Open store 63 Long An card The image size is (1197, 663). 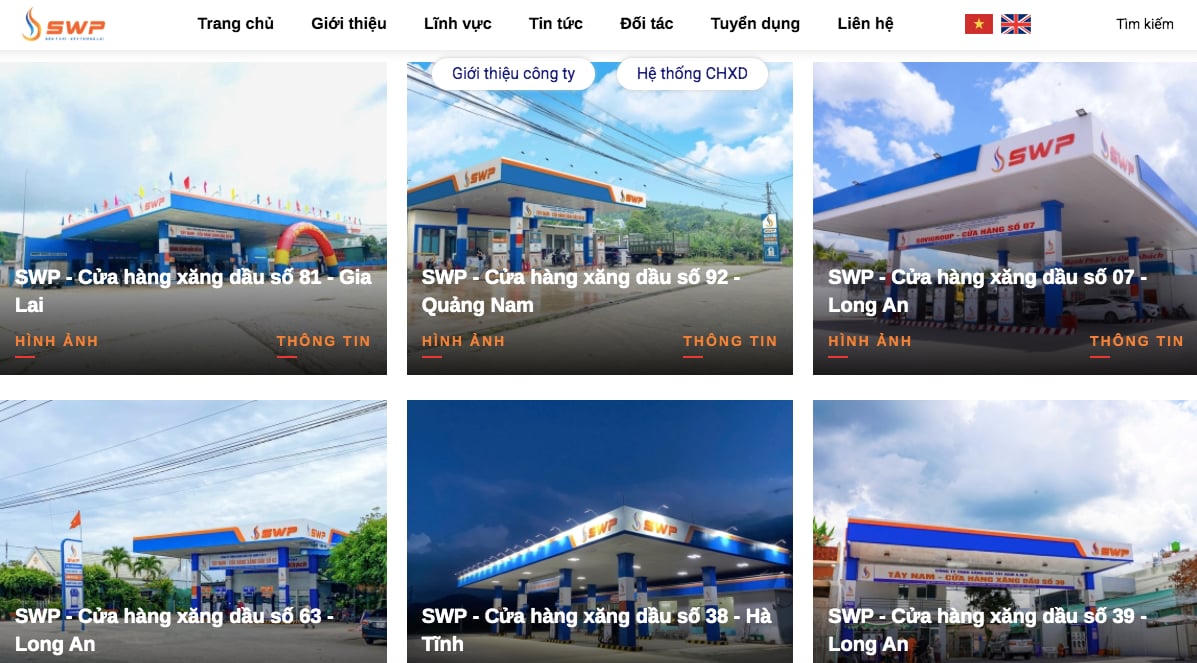click(193, 530)
